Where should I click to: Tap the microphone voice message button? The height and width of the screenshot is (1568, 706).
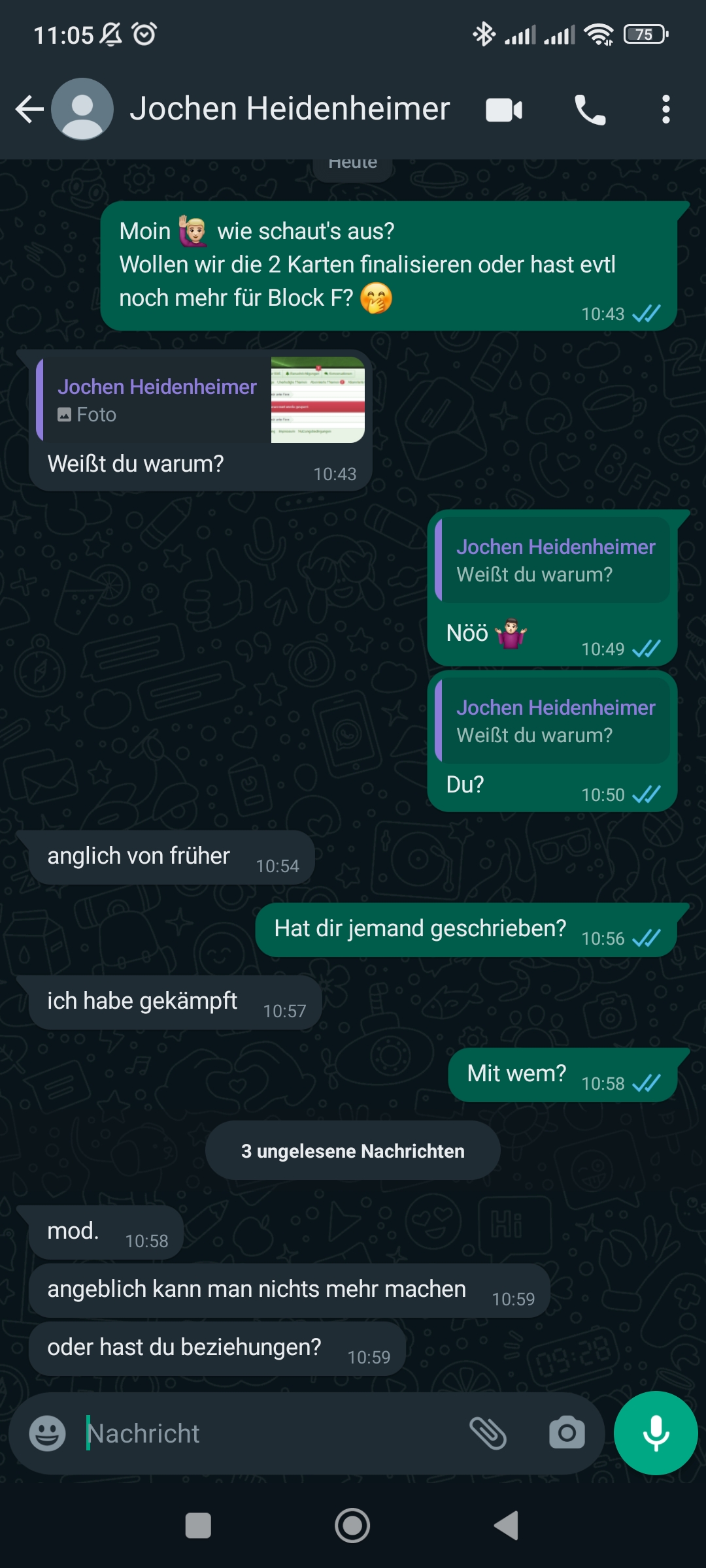tap(656, 1433)
